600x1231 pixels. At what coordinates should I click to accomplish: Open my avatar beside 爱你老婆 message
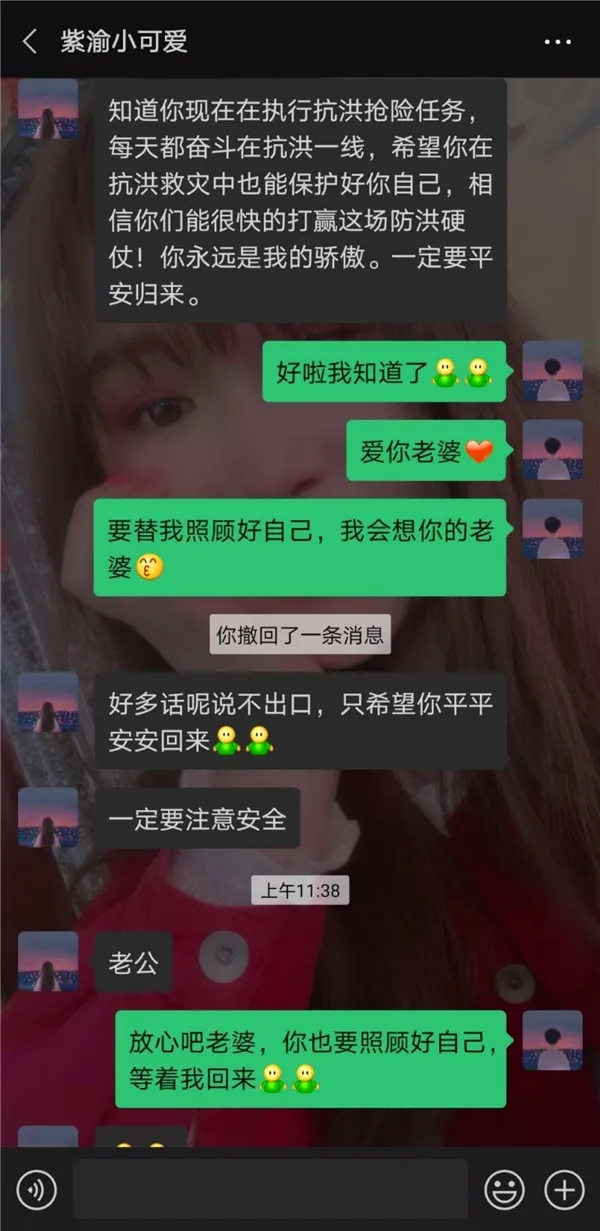pos(553,450)
